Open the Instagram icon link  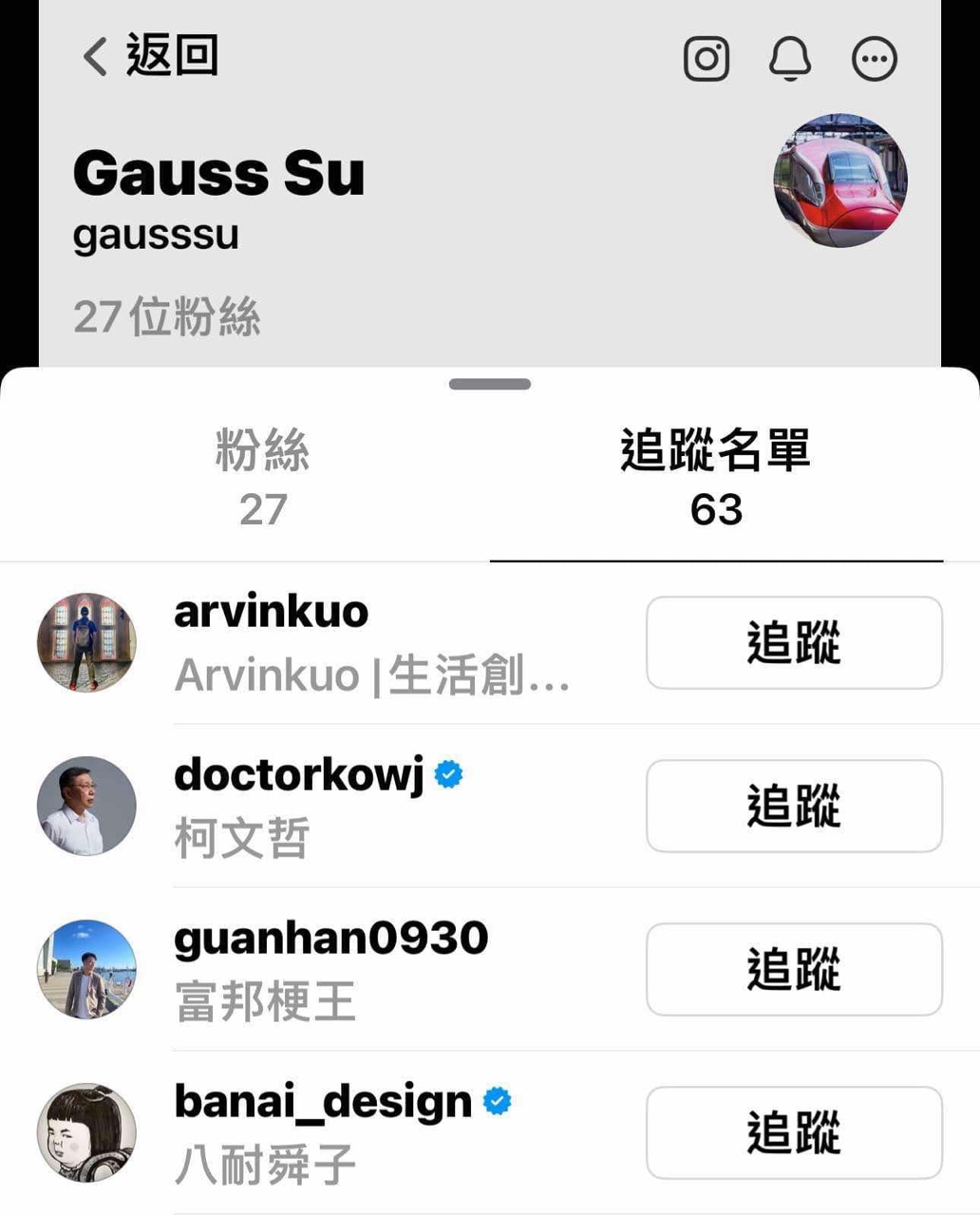[x=707, y=59]
